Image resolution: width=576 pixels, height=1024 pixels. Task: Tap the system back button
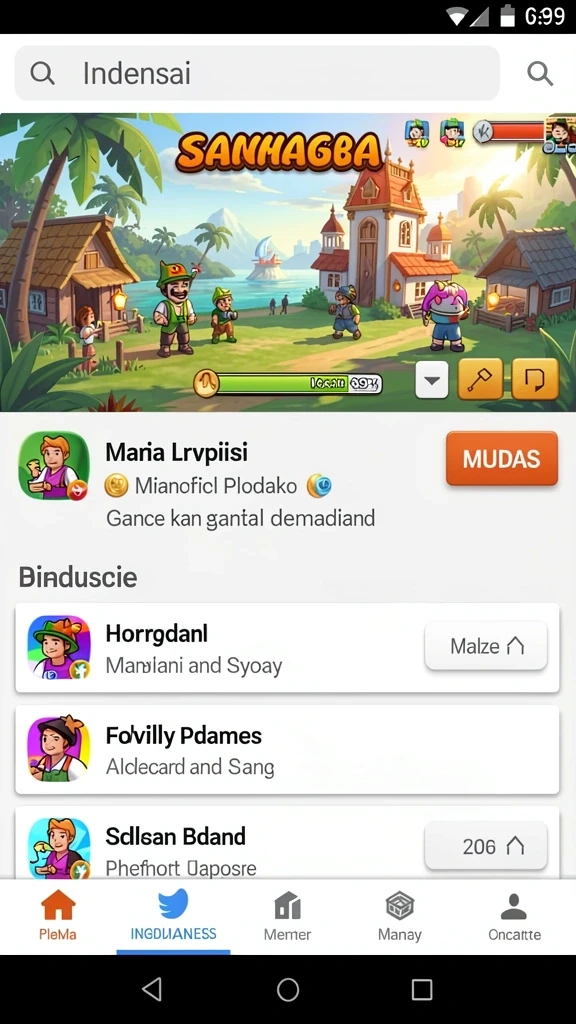152,990
